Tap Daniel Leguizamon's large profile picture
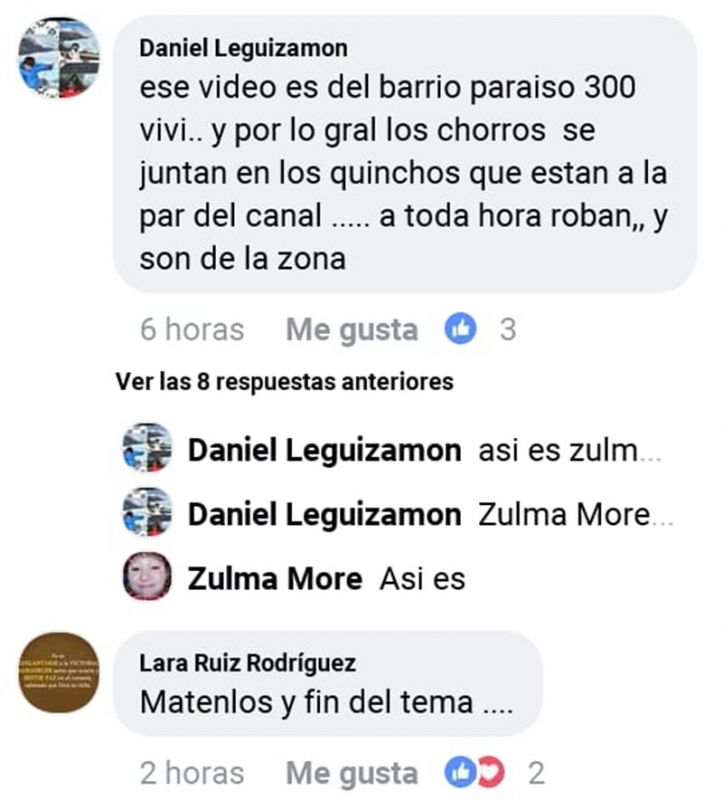 coord(59,57)
